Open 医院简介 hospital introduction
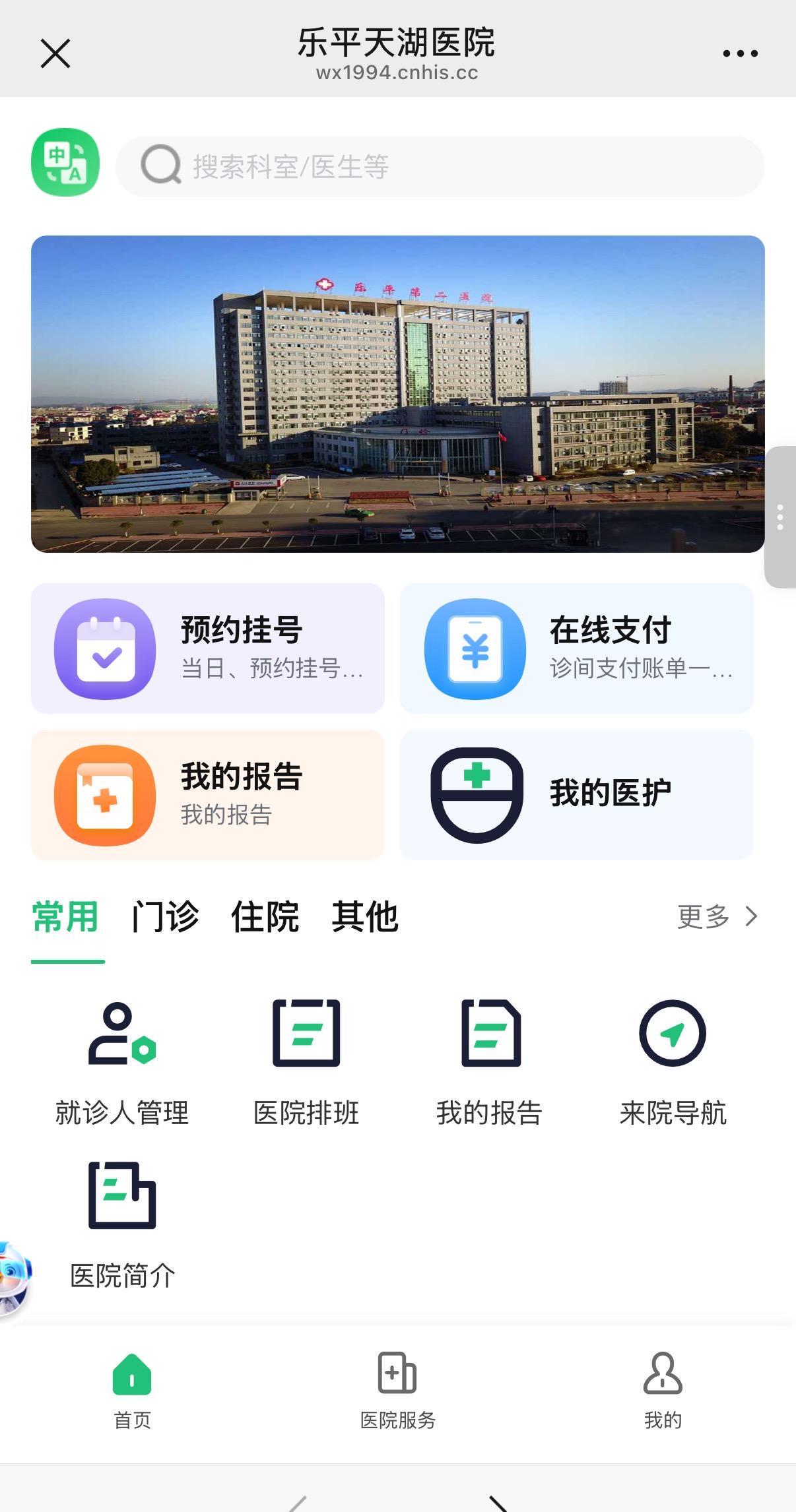796x1512 pixels. point(122,1224)
